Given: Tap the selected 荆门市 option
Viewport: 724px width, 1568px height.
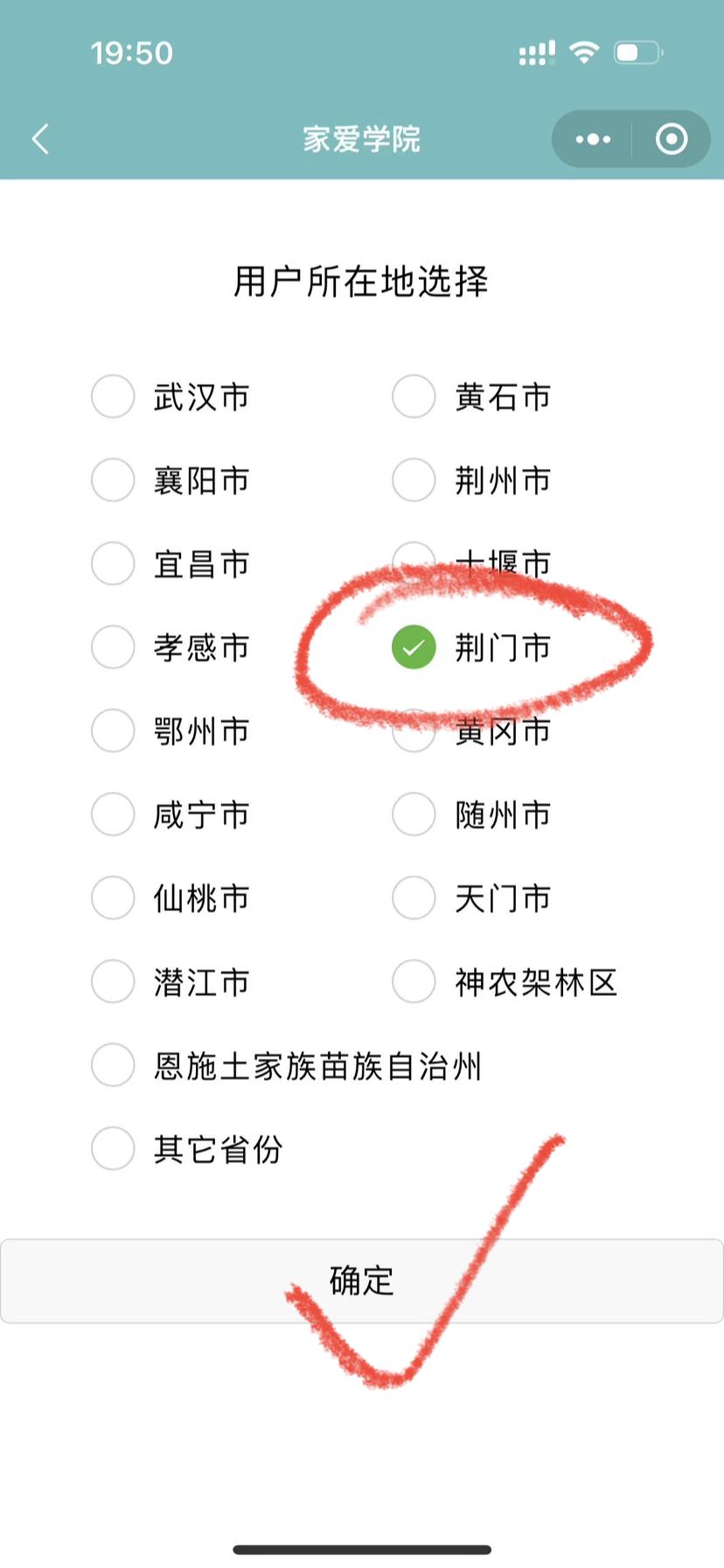Looking at the screenshot, I should pyautogui.click(x=414, y=647).
